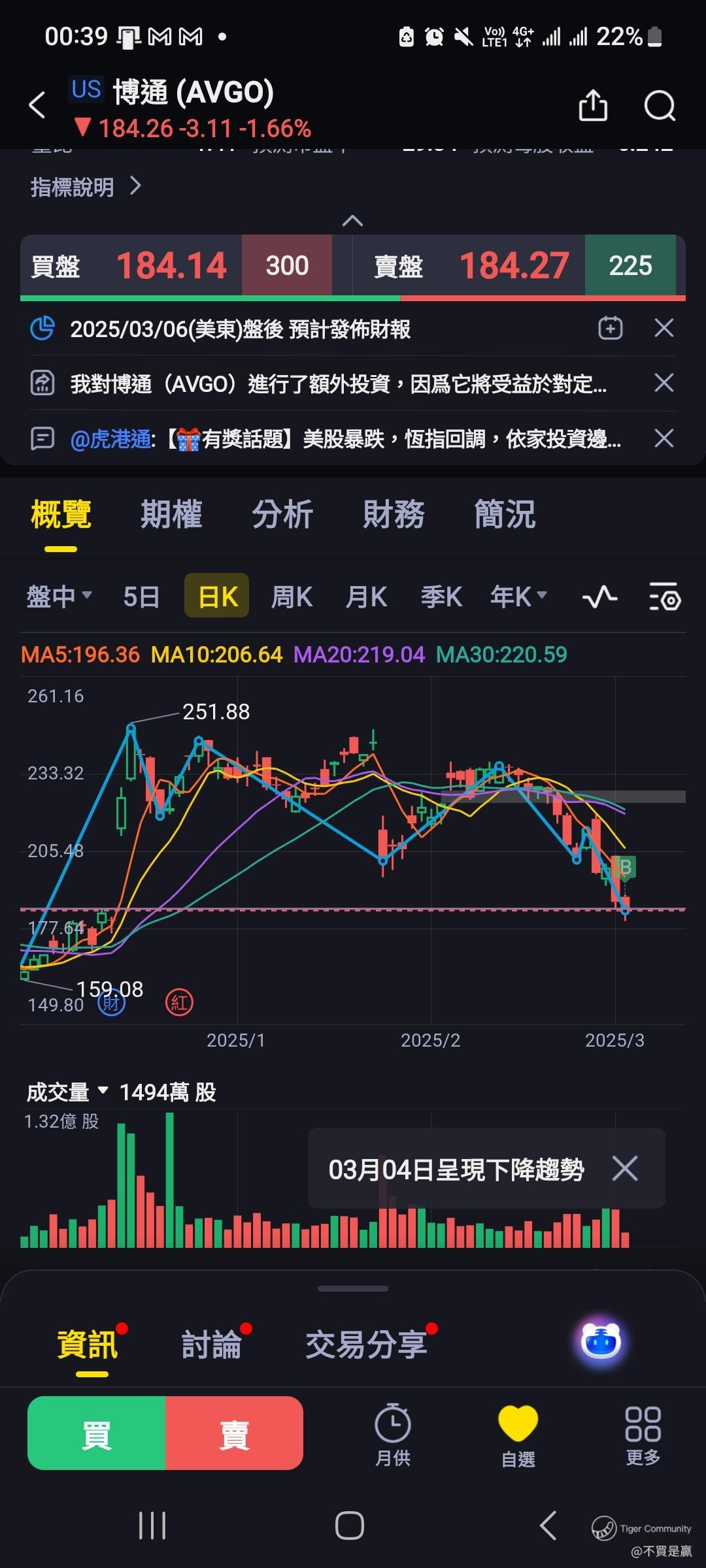The image size is (706, 1568).
Task: Expand the 年K dropdown
Action: [518, 596]
